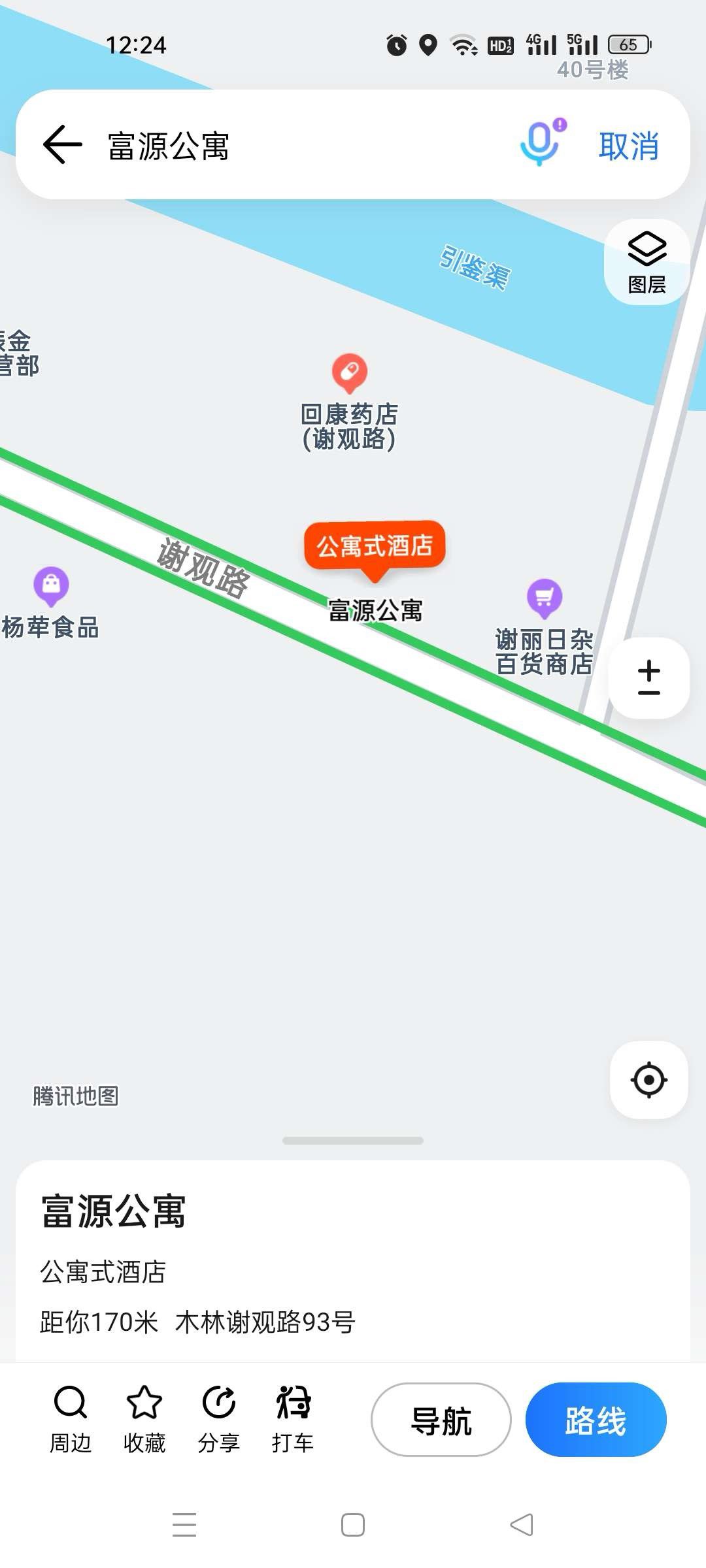Open the 图层 map layers button

point(647,262)
